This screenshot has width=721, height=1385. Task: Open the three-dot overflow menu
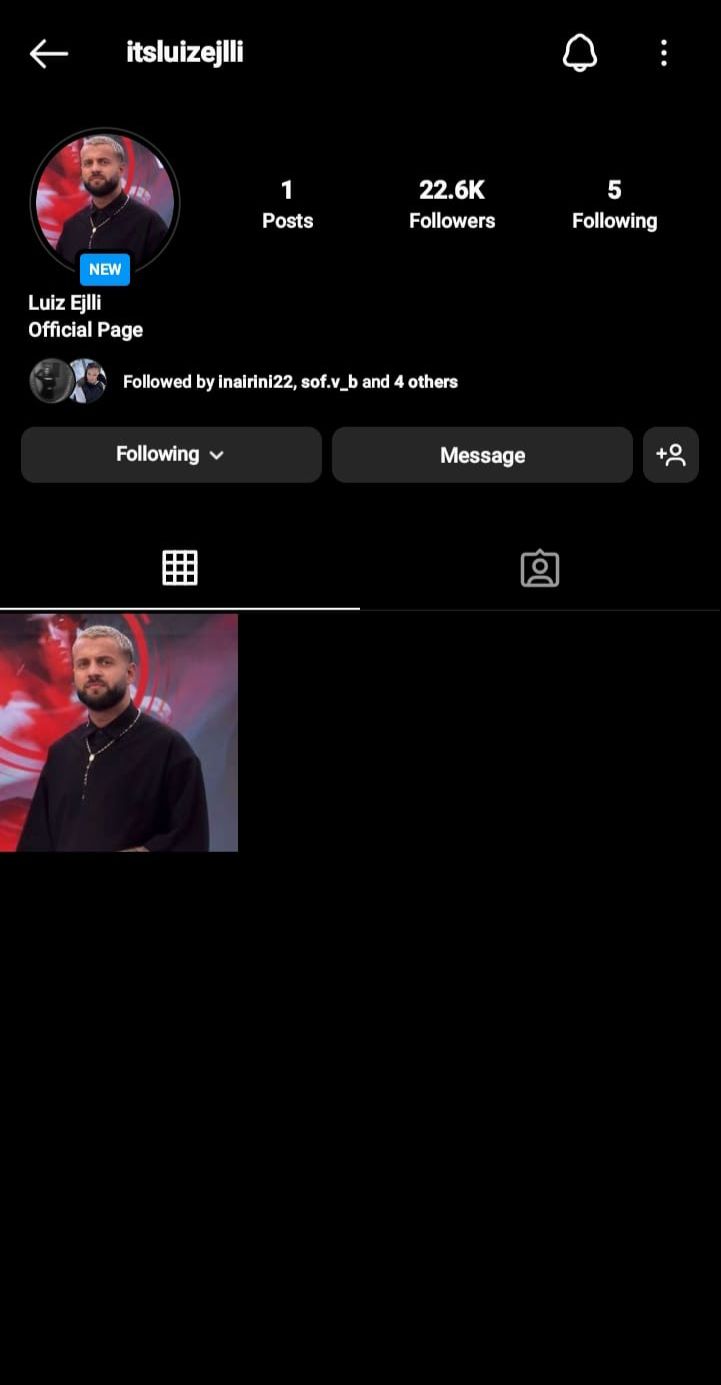tap(664, 53)
